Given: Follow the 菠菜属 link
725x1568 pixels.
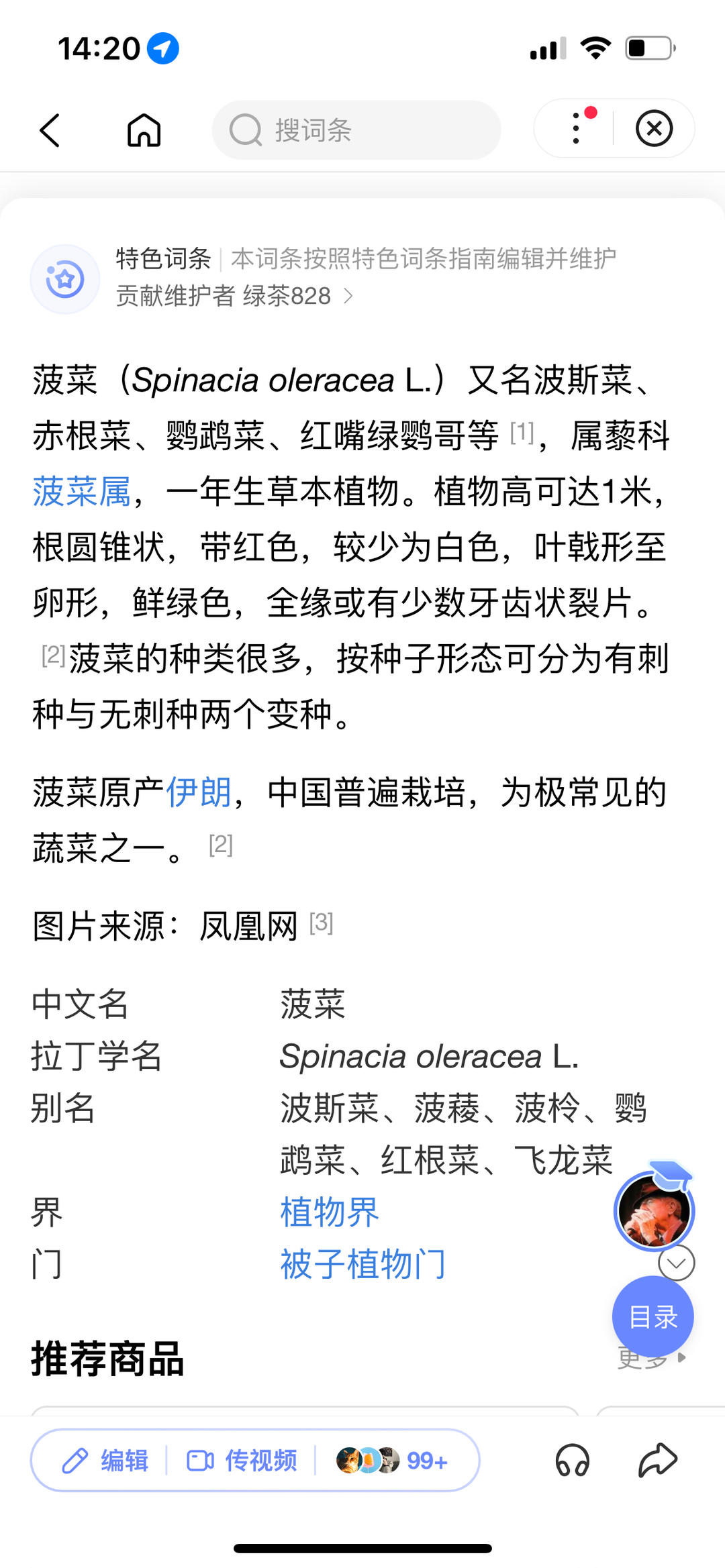Looking at the screenshot, I should click(x=81, y=491).
